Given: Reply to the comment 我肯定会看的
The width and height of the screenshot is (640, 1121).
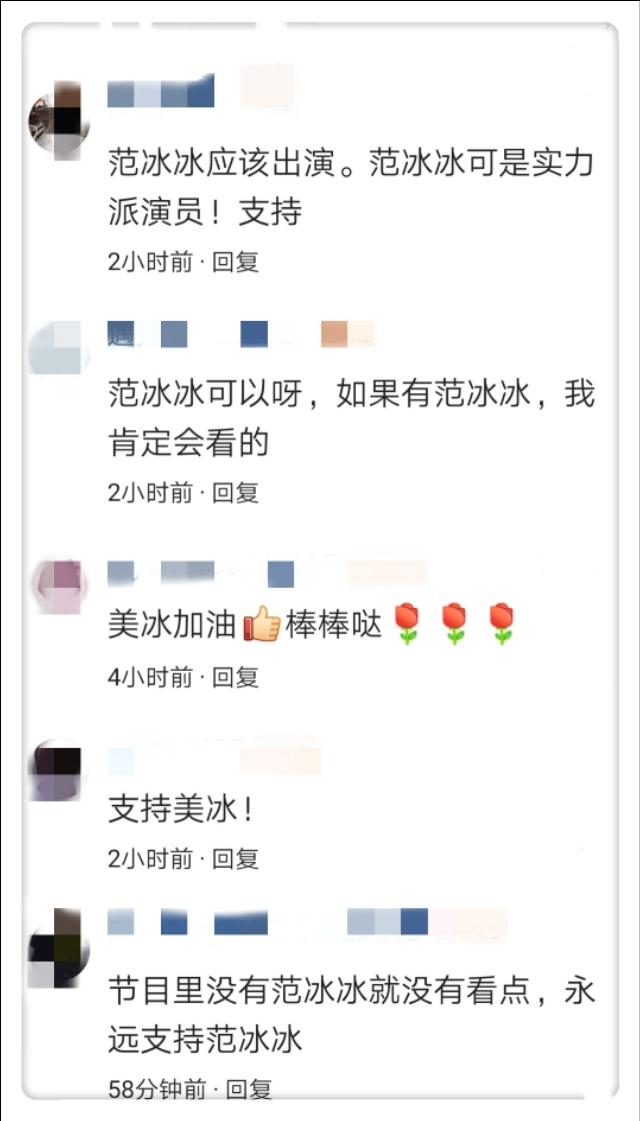Looking at the screenshot, I should click(235, 492).
